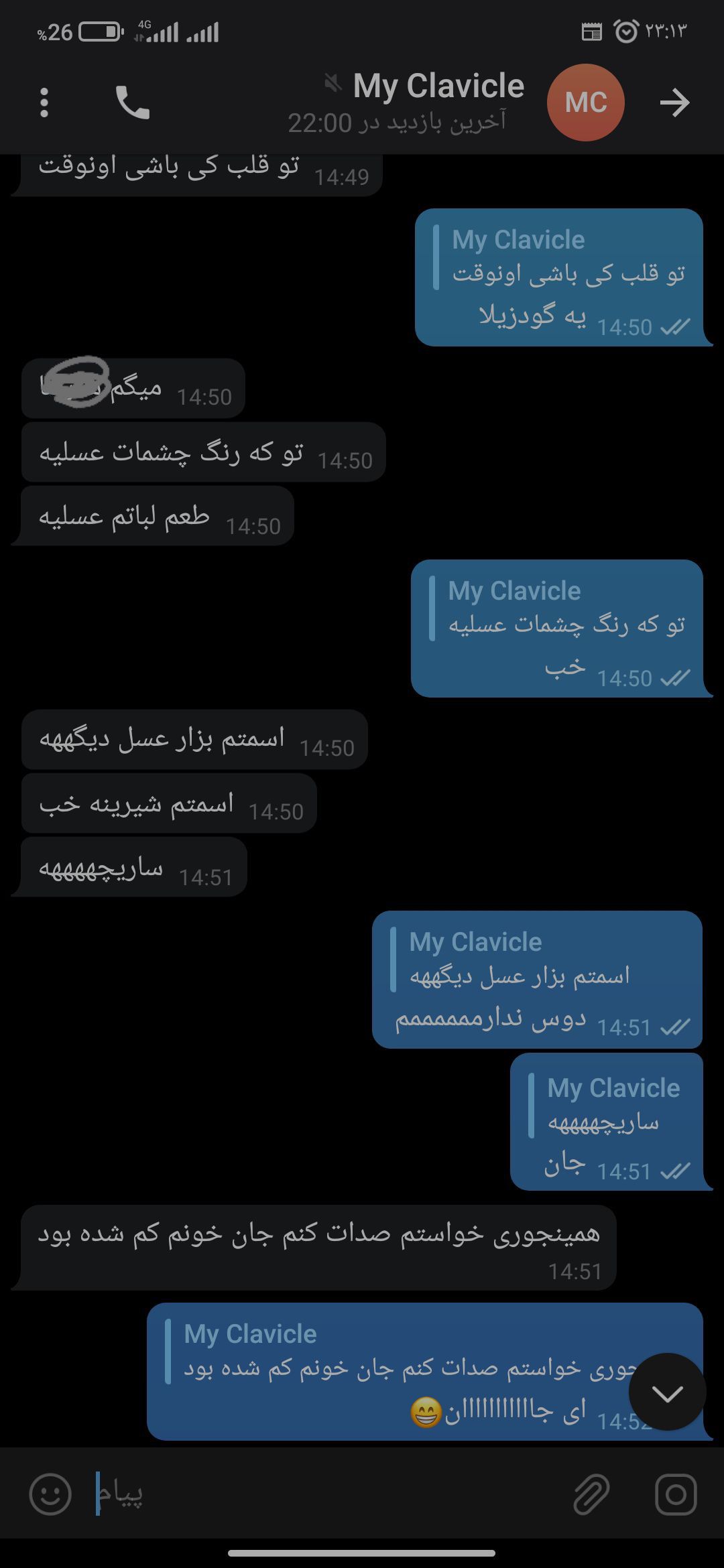Tap the quoted reply above جان

tap(607, 1106)
